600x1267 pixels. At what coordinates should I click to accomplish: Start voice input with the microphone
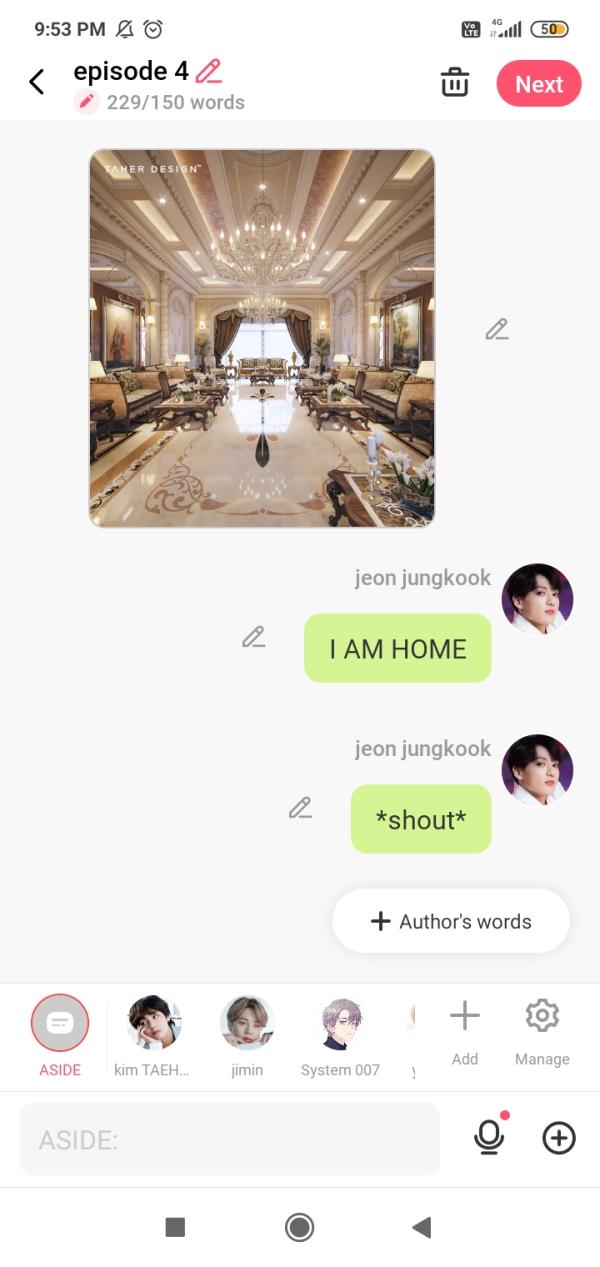(489, 1137)
